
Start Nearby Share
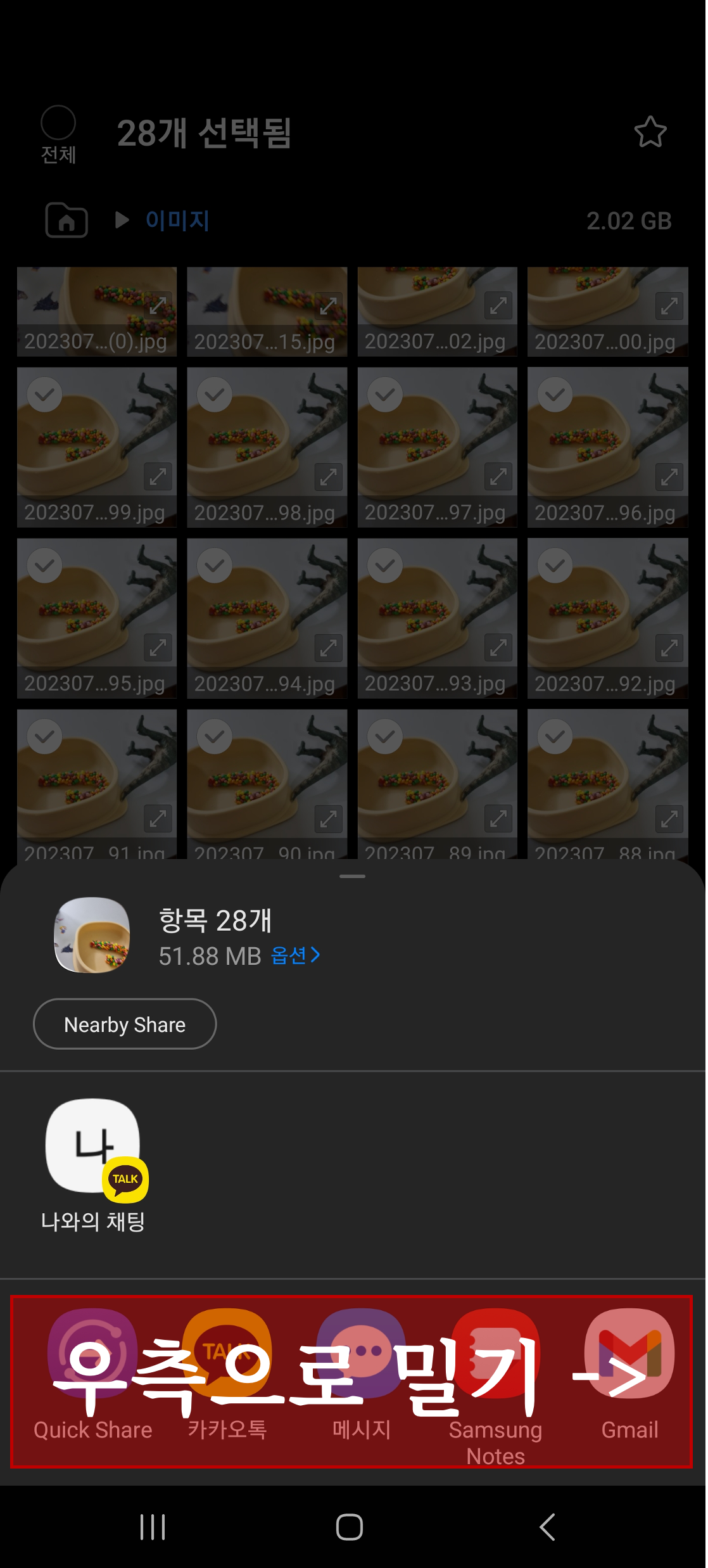pos(124,1024)
